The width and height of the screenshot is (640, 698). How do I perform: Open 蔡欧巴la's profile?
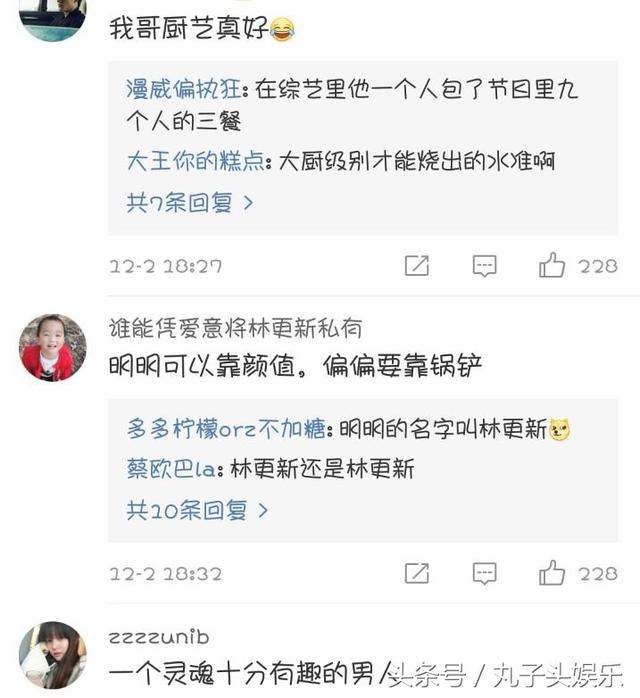pyautogui.click(x=175, y=469)
